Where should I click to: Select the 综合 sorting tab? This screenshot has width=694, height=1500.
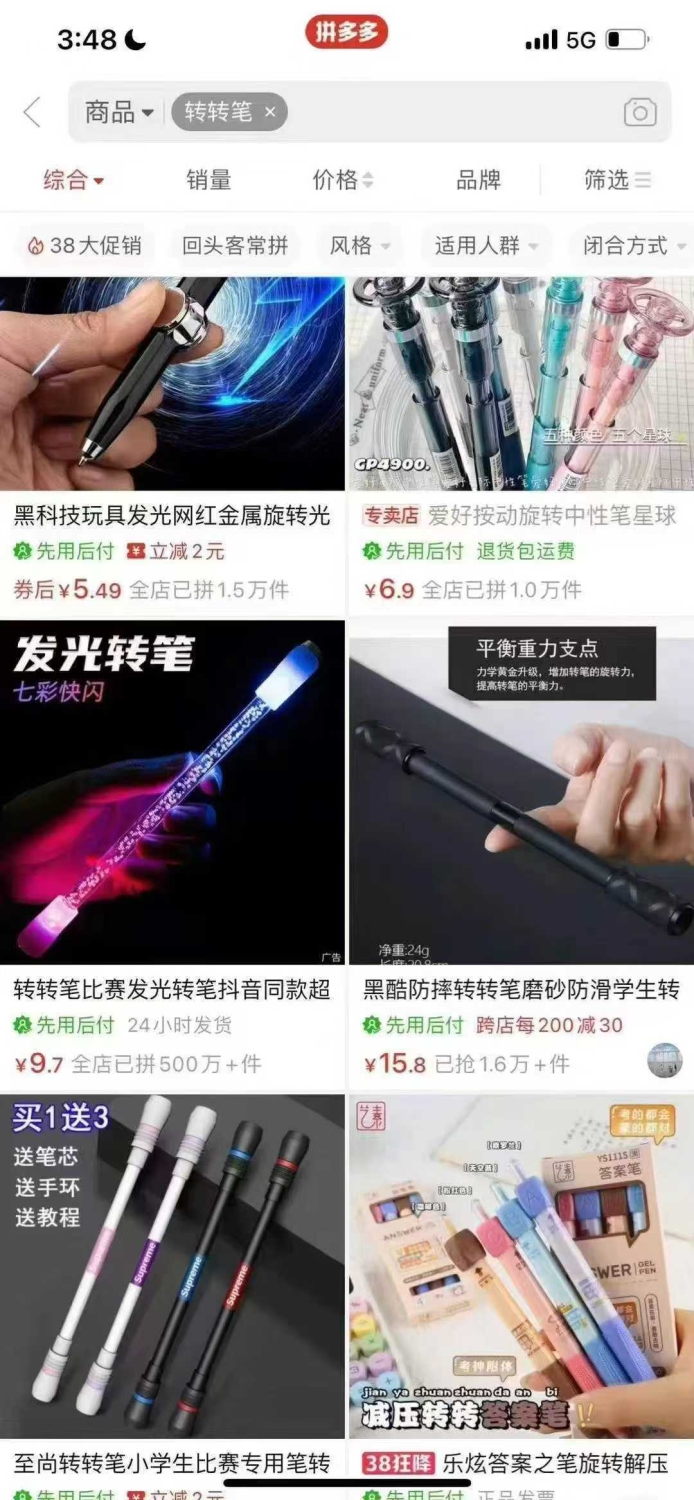tap(73, 180)
